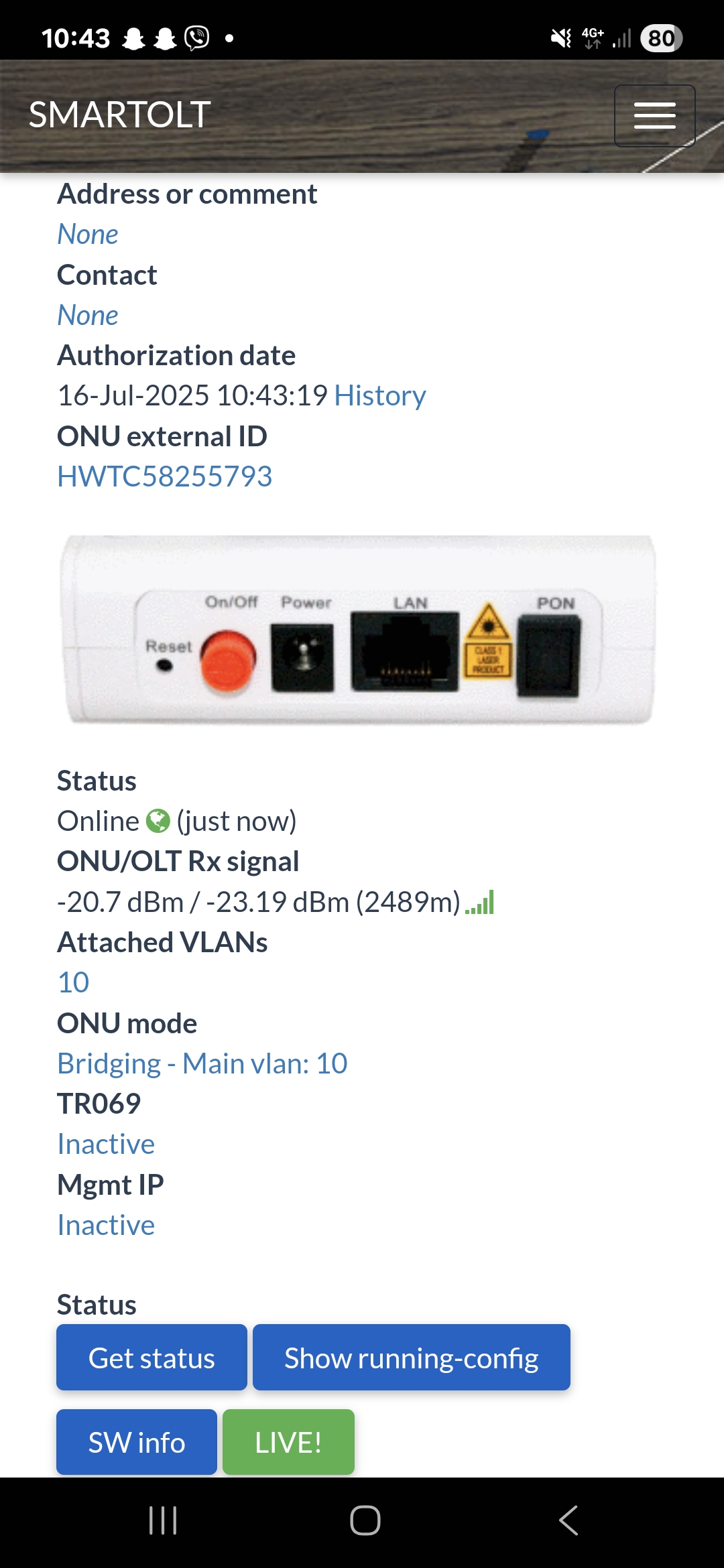
Task: Open the hamburger navigation menu
Action: click(x=654, y=116)
